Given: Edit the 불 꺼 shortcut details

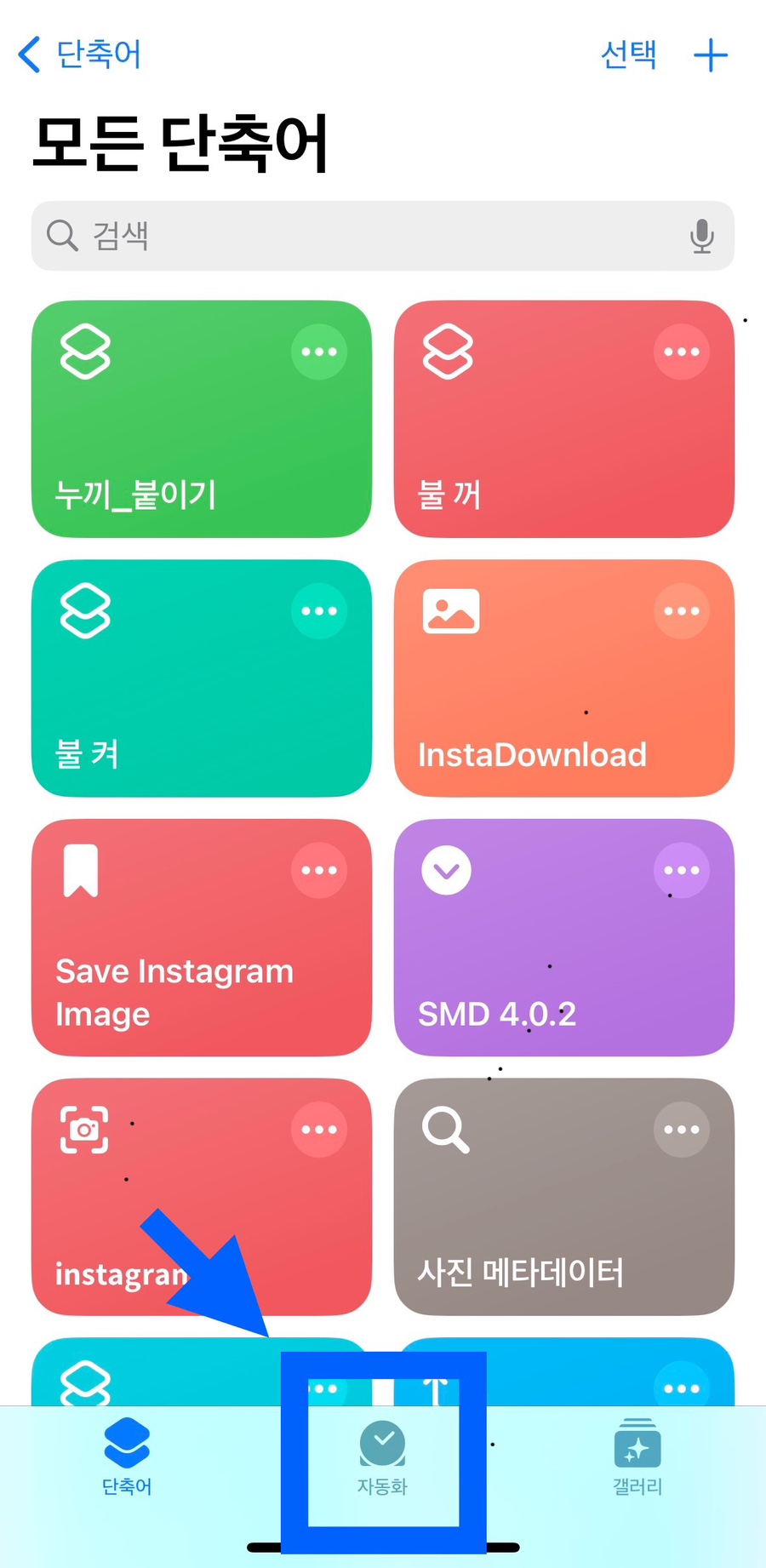Looking at the screenshot, I should point(681,352).
